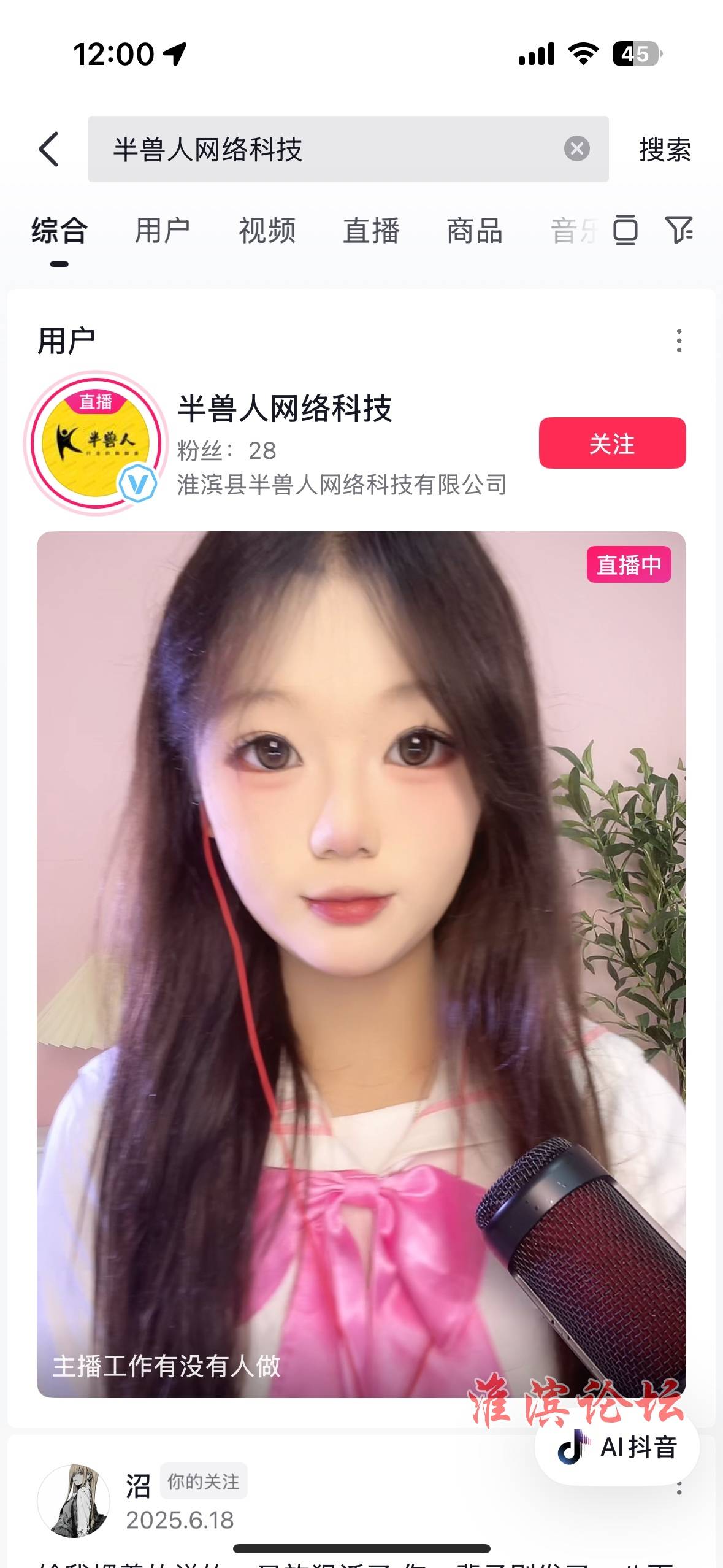Follow 半兽人网络科技 with 关注 button

pos(612,443)
